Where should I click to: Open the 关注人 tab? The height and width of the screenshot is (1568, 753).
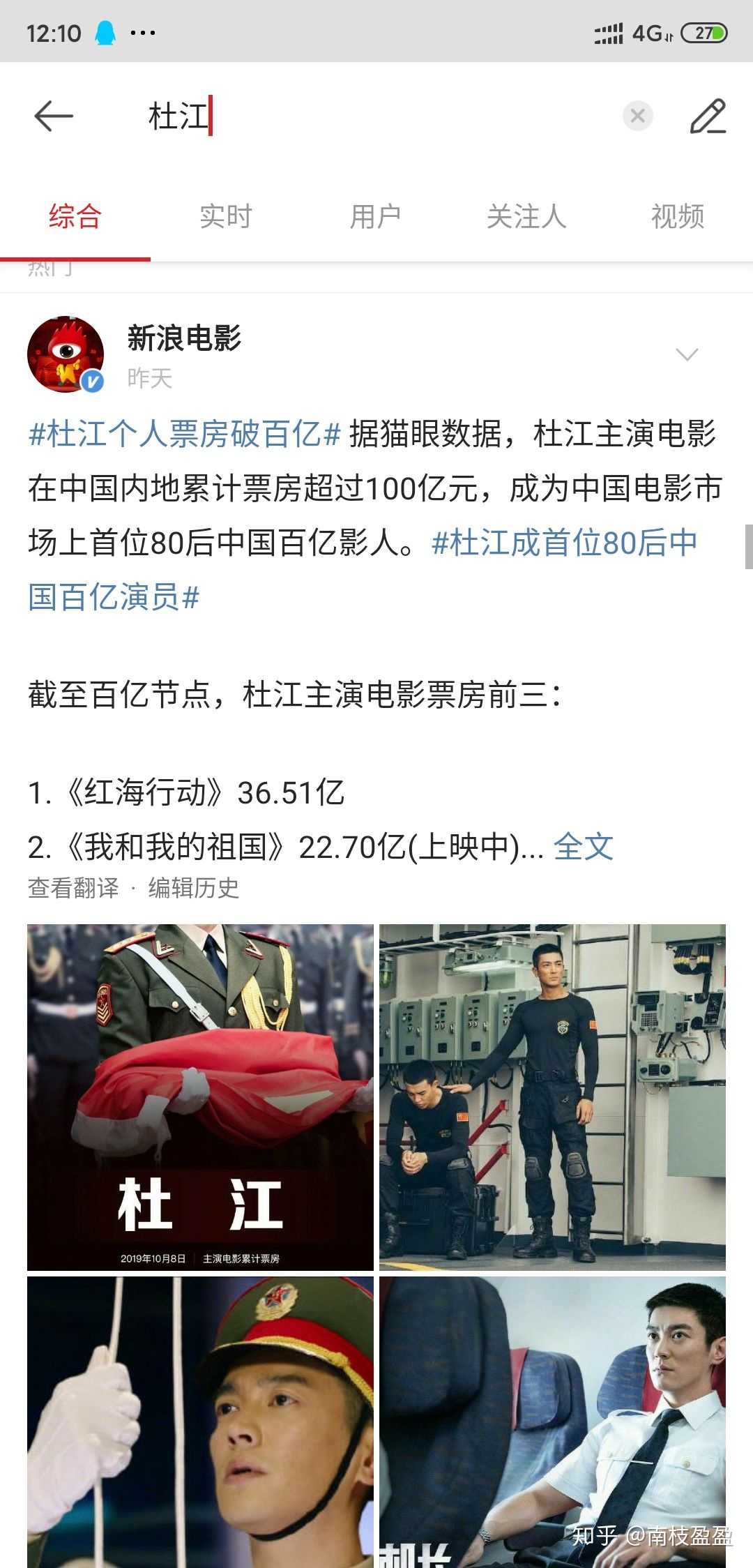click(526, 216)
